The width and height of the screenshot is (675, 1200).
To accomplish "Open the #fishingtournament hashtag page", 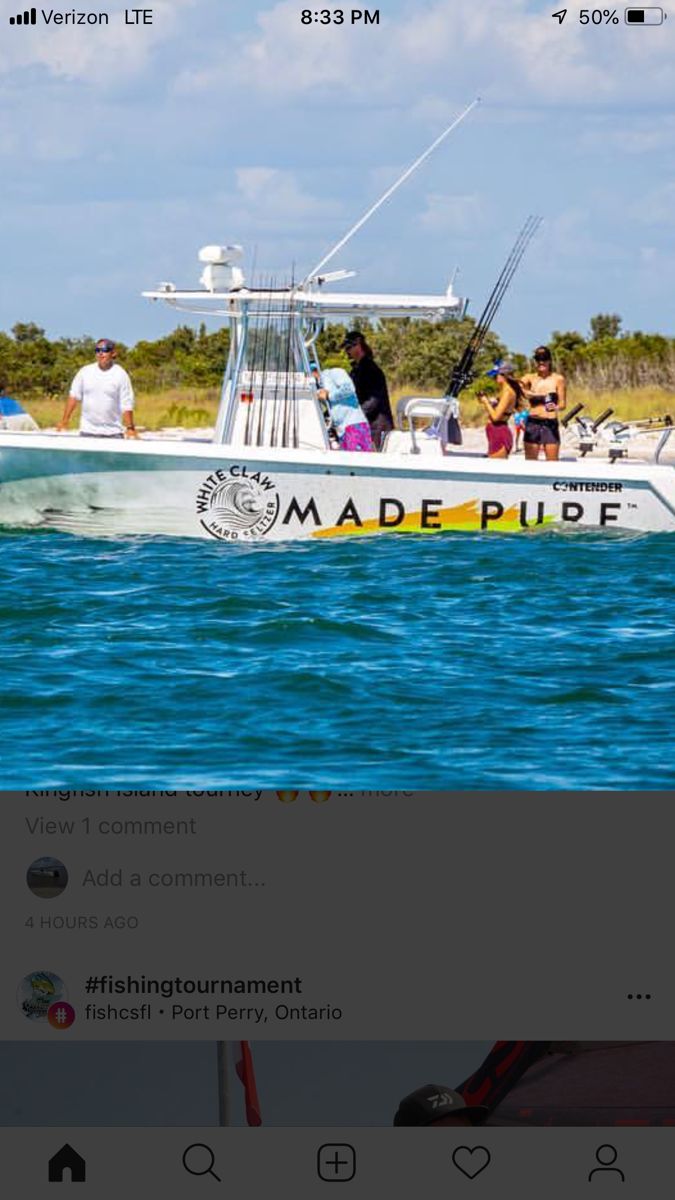I will pyautogui.click(x=193, y=986).
